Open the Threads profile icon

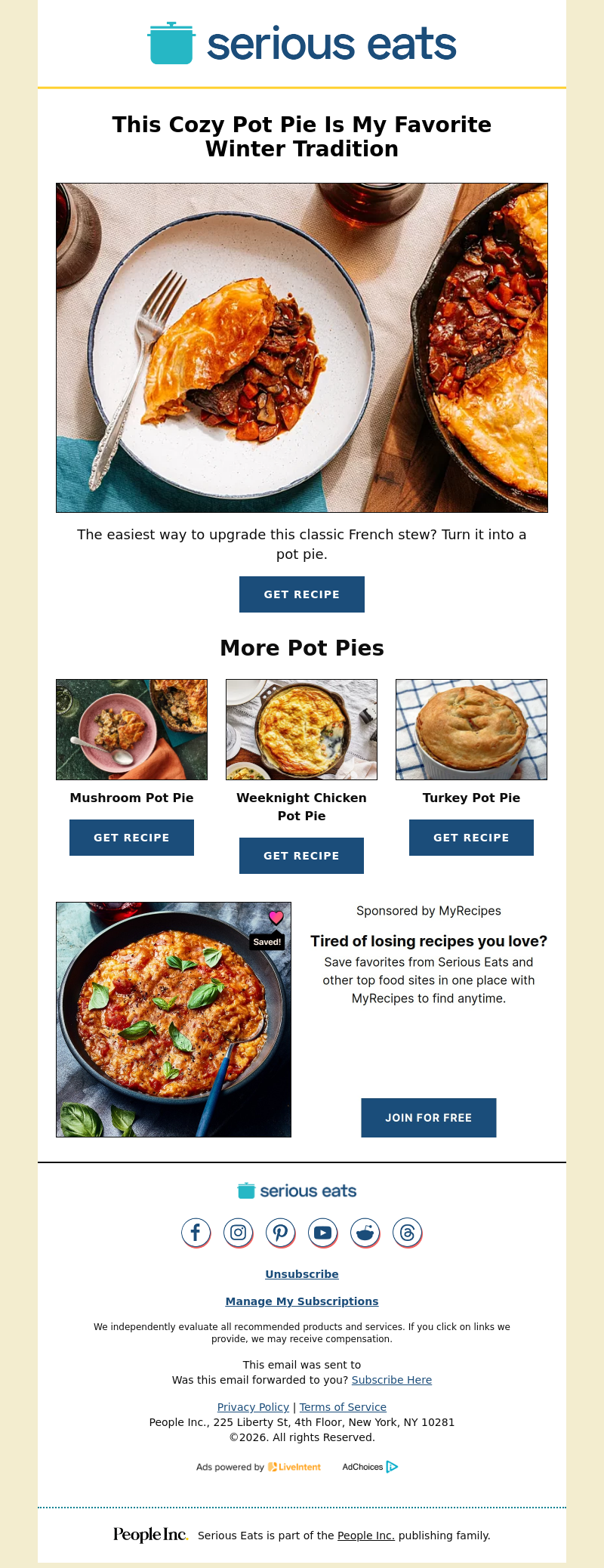coord(407,1233)
